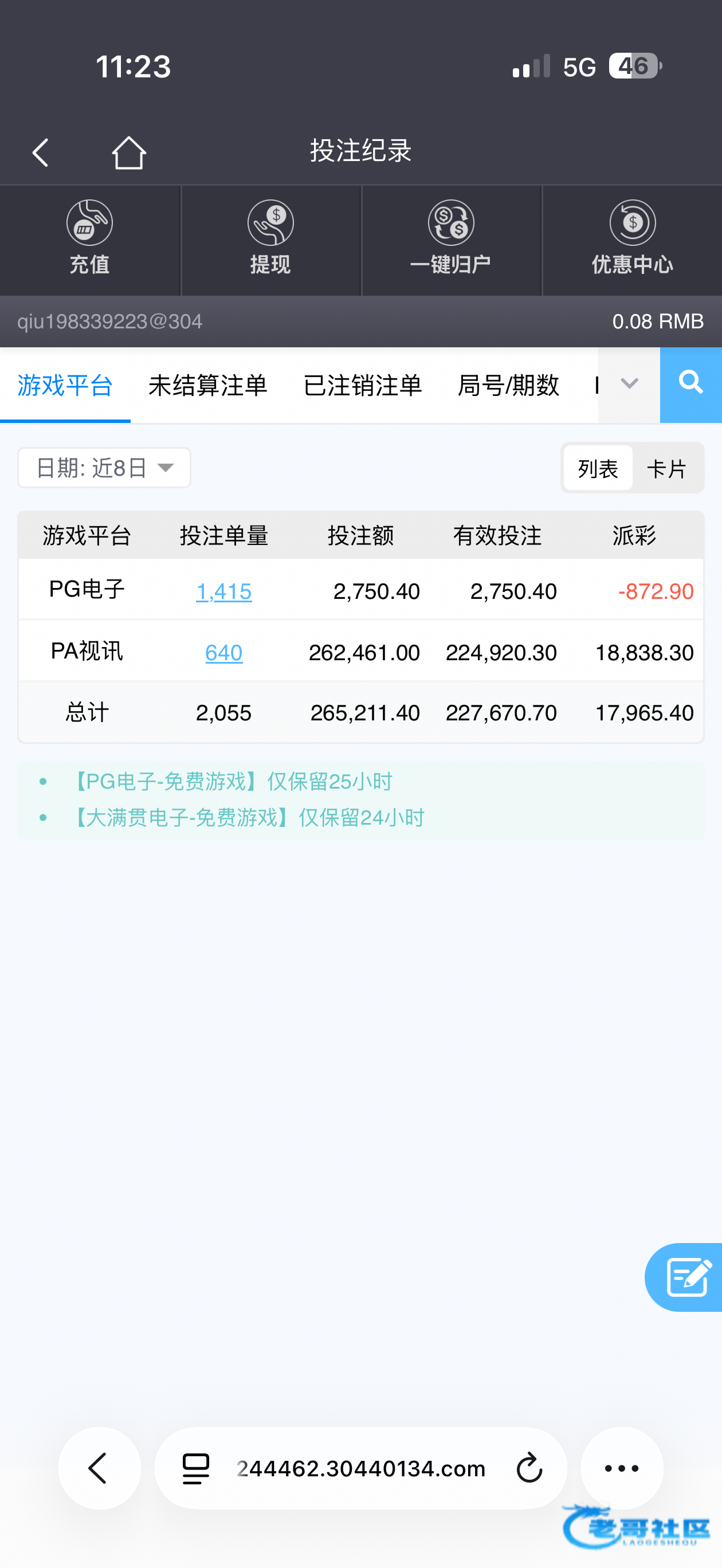This screenshot has height=1568, width=722.
Task: Tap the blue search icon
Action: coord(691,385)
